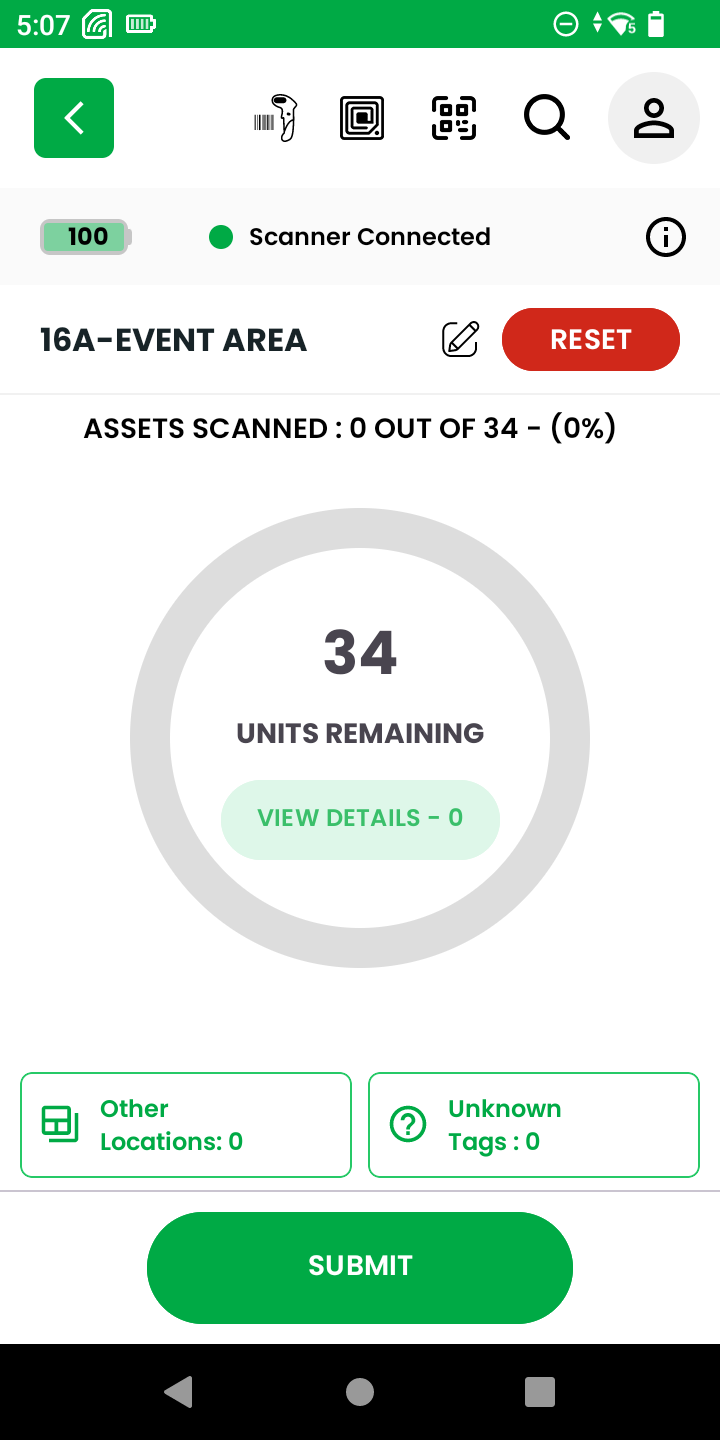
Task: Go back using the green arrow button
Action: (x=74, y=118)
